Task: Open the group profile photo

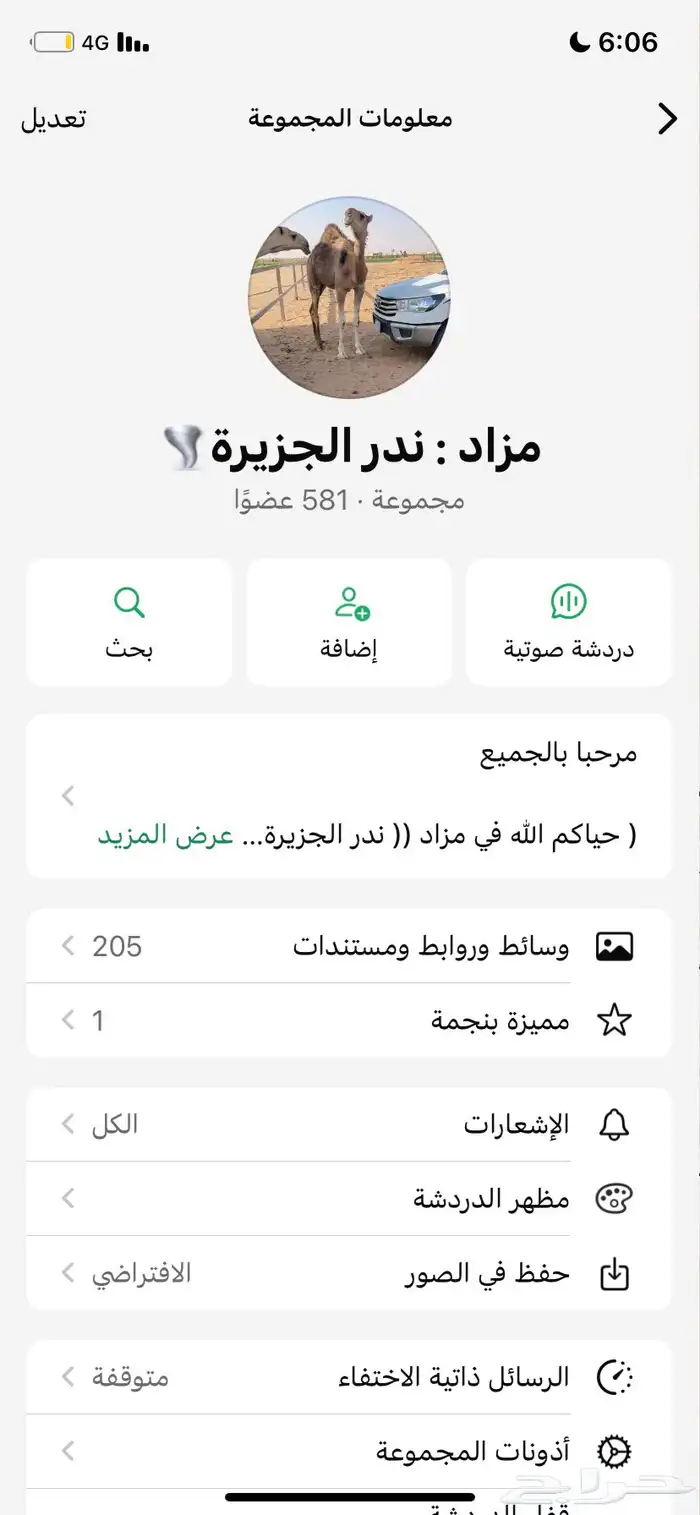Action: coord(349,297)
